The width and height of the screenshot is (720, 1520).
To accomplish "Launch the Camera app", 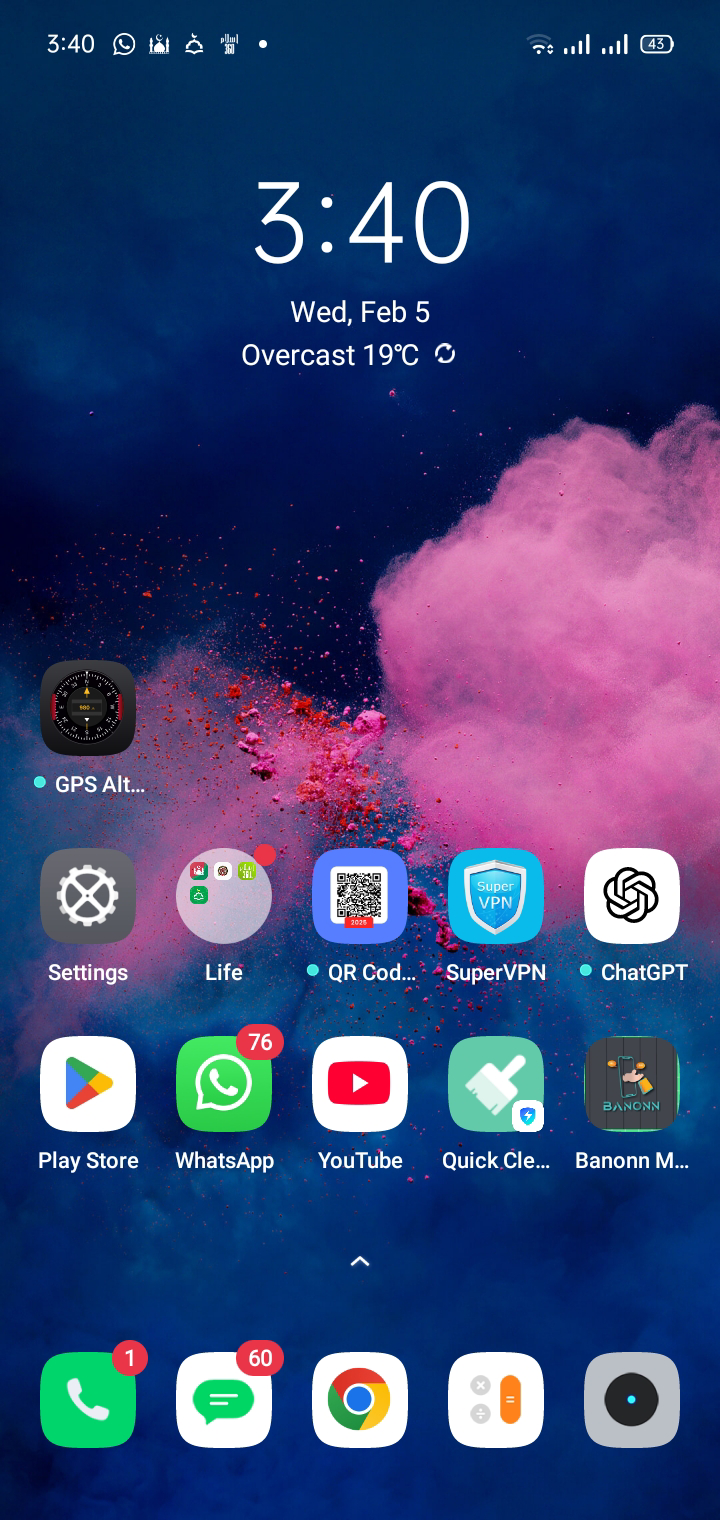I will (632, 1400).
